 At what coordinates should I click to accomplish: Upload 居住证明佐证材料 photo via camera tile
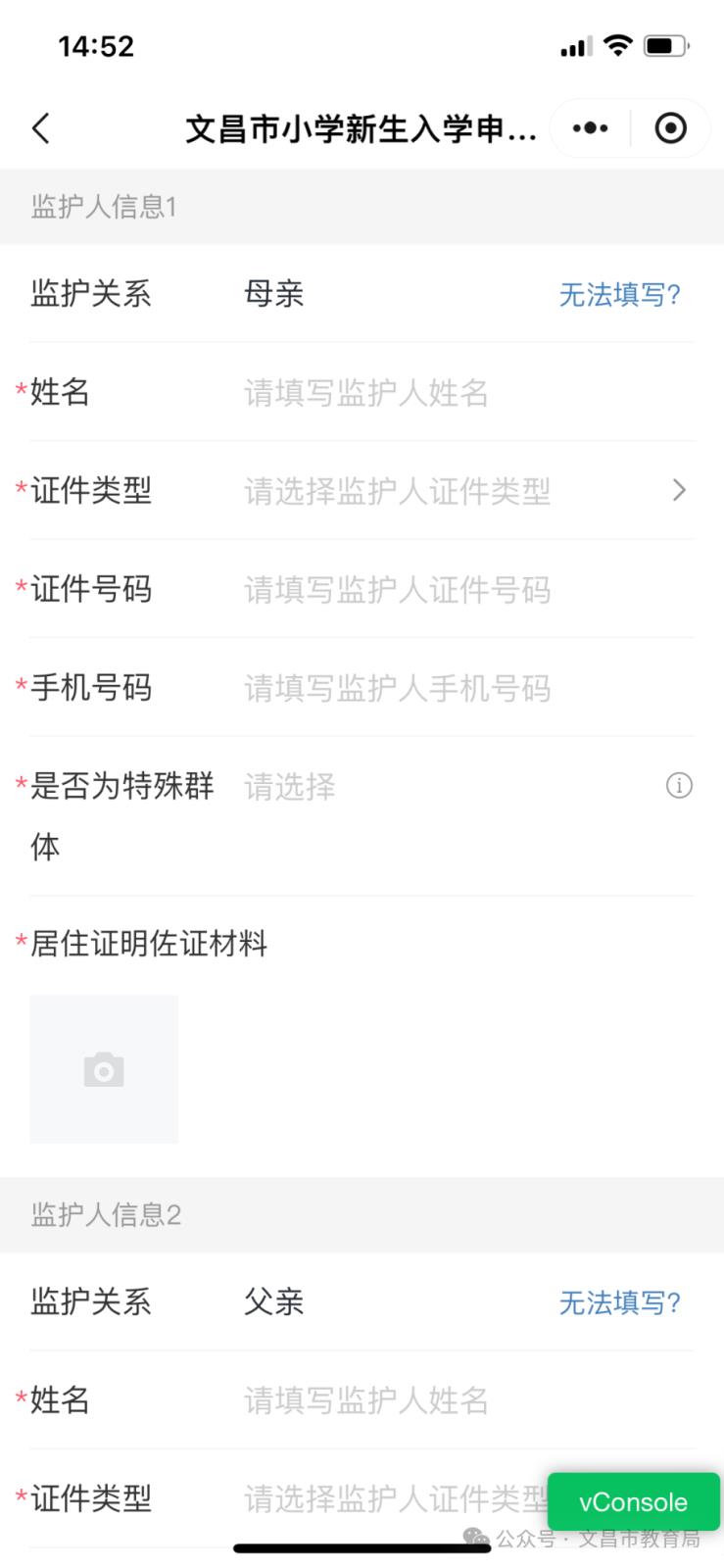[x=104, y=1069]
